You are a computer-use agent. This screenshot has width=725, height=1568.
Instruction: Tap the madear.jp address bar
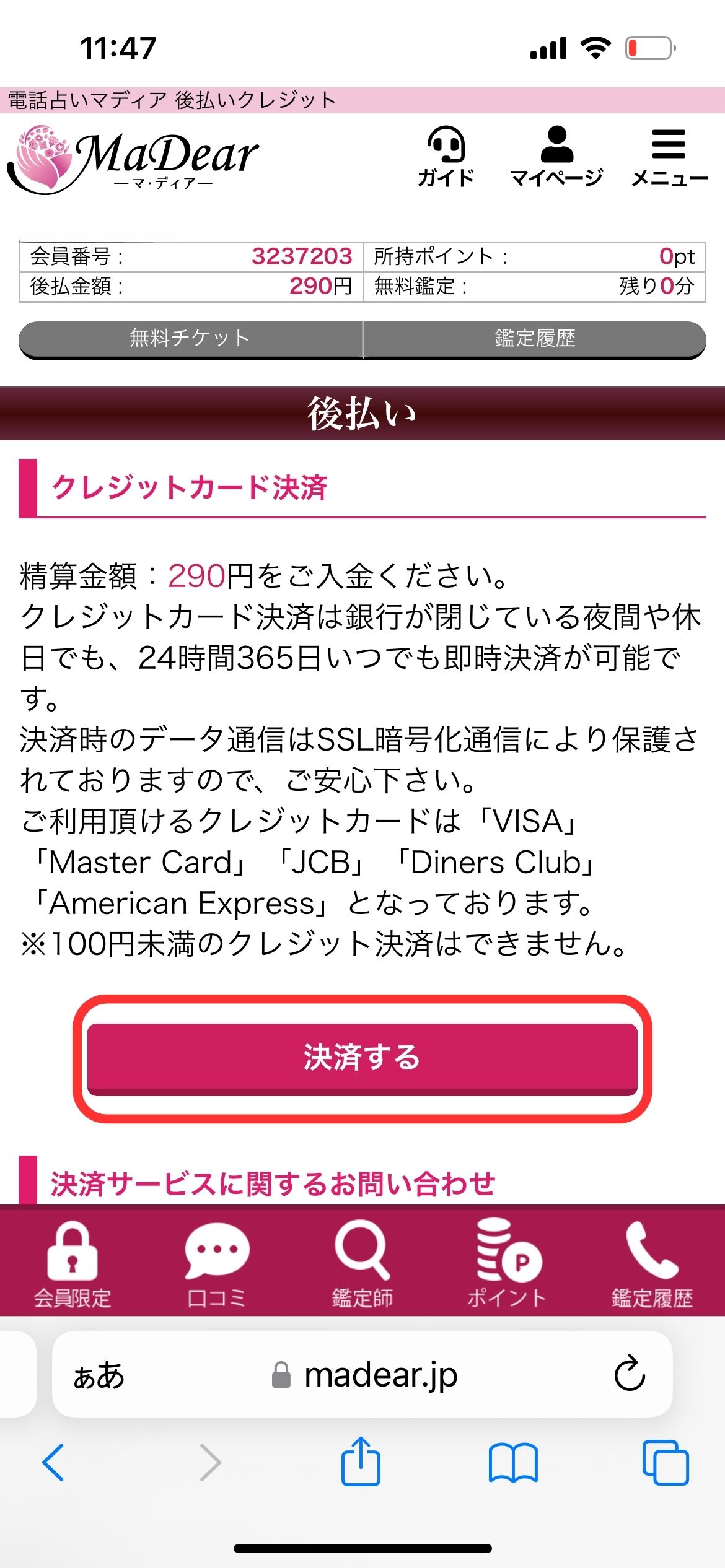[366, 1375]
